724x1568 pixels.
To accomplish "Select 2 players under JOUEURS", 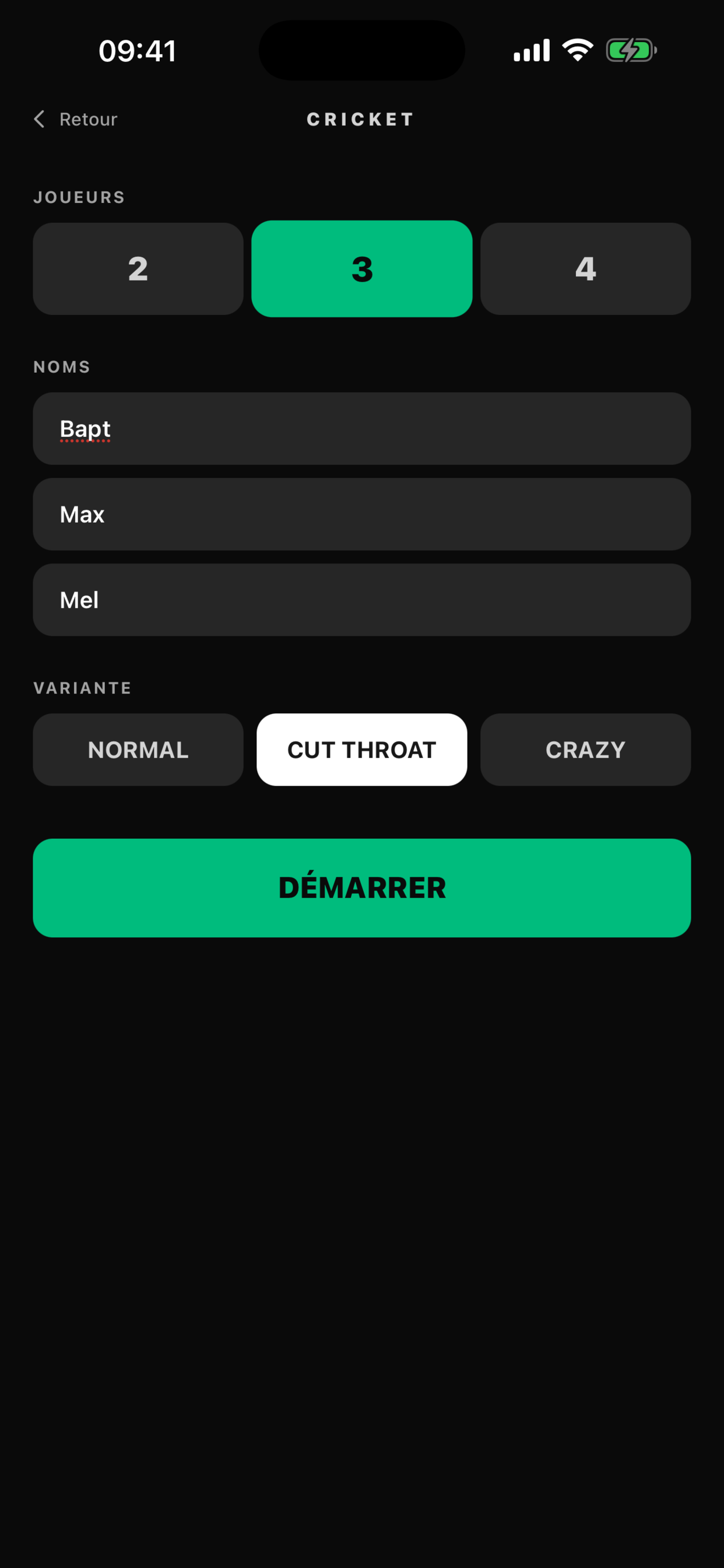I will coord(138,268).
